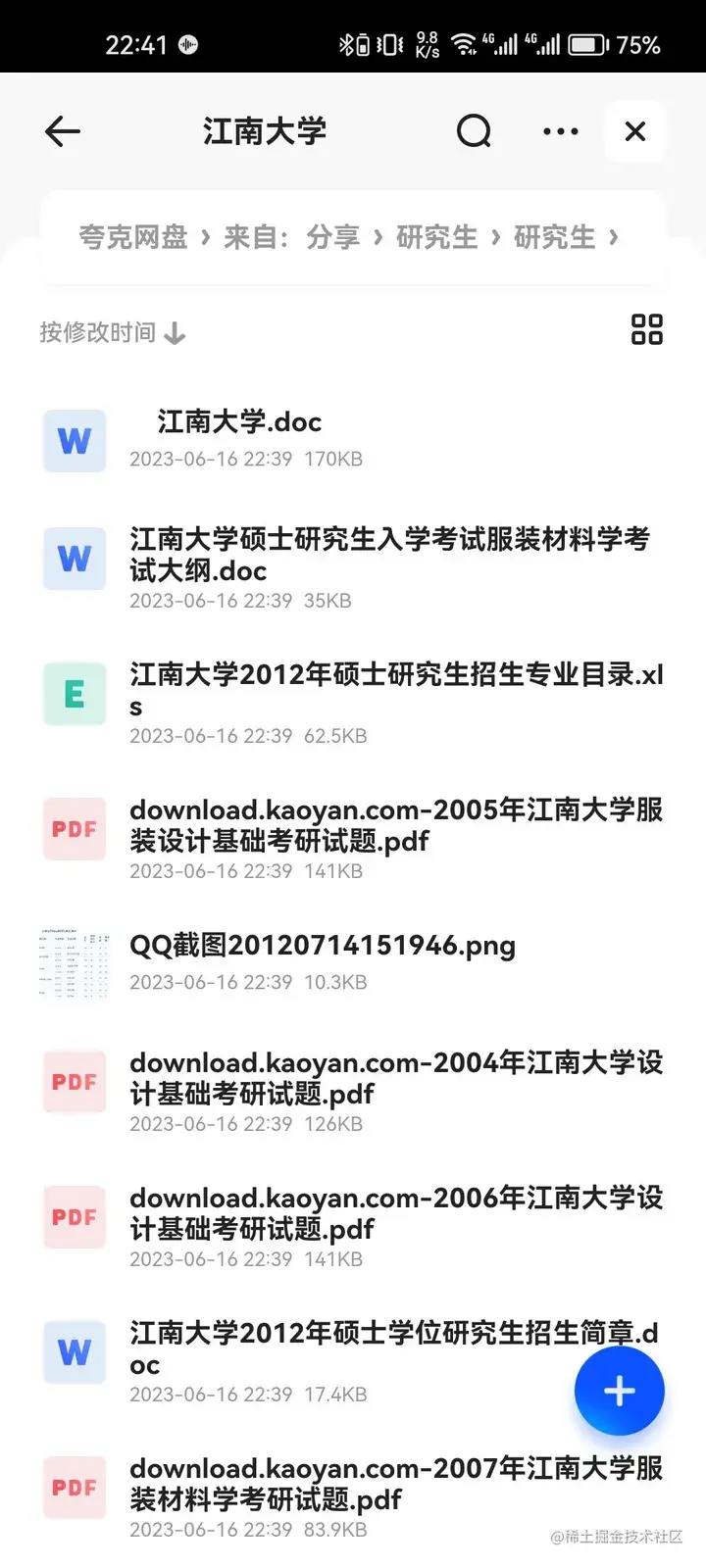Switch to grid view layout
Image resolution: width=706 pixels, height=1568 pixels.
click(646, 329)
